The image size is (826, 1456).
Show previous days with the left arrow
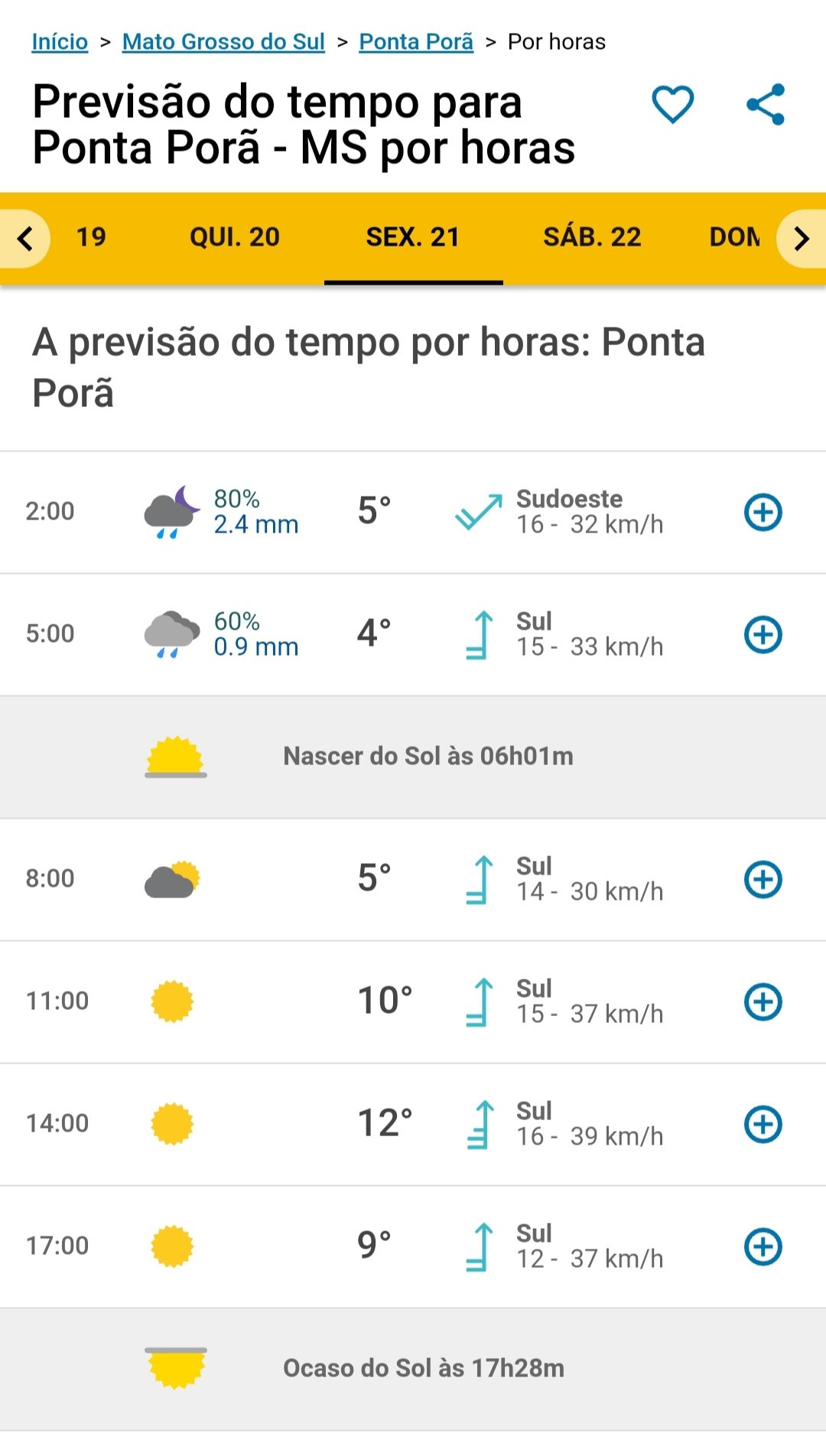click(25, 239)
